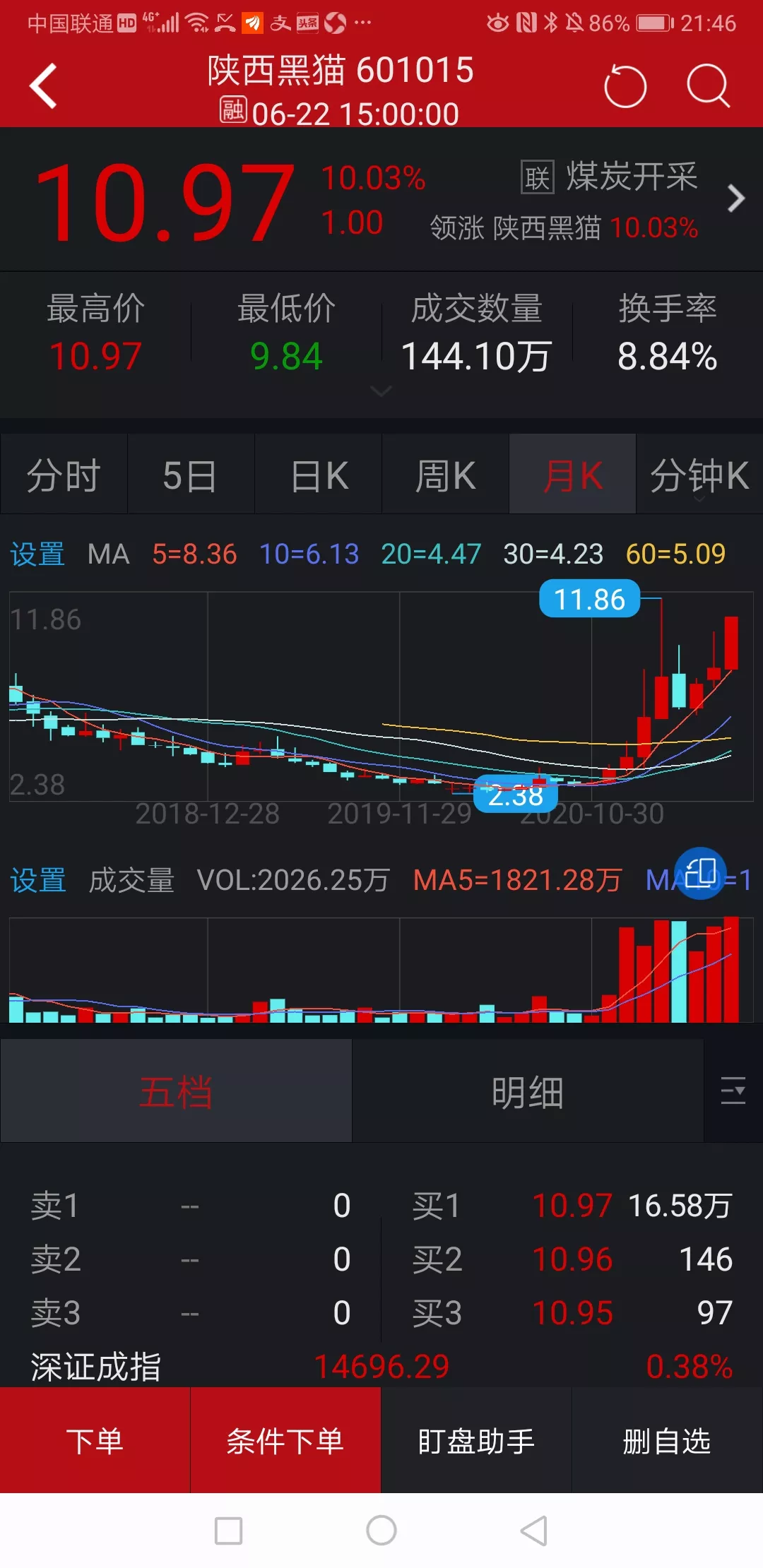Viewport: 763px width, 1568px height.
Task: Expand more quote details below 成交数量
Action: click(381, 391)
